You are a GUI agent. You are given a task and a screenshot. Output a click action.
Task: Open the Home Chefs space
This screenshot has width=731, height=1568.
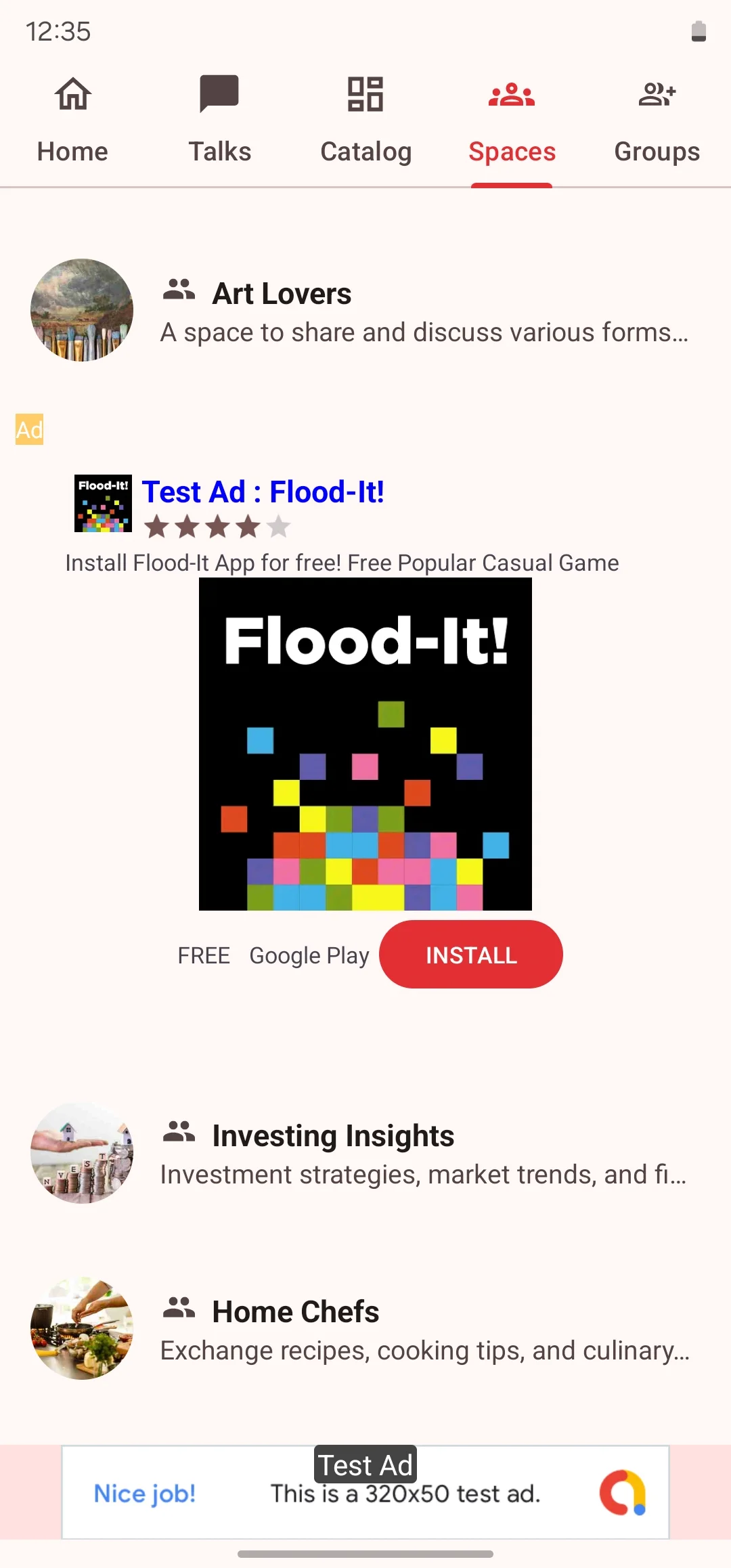[365, 1329]
